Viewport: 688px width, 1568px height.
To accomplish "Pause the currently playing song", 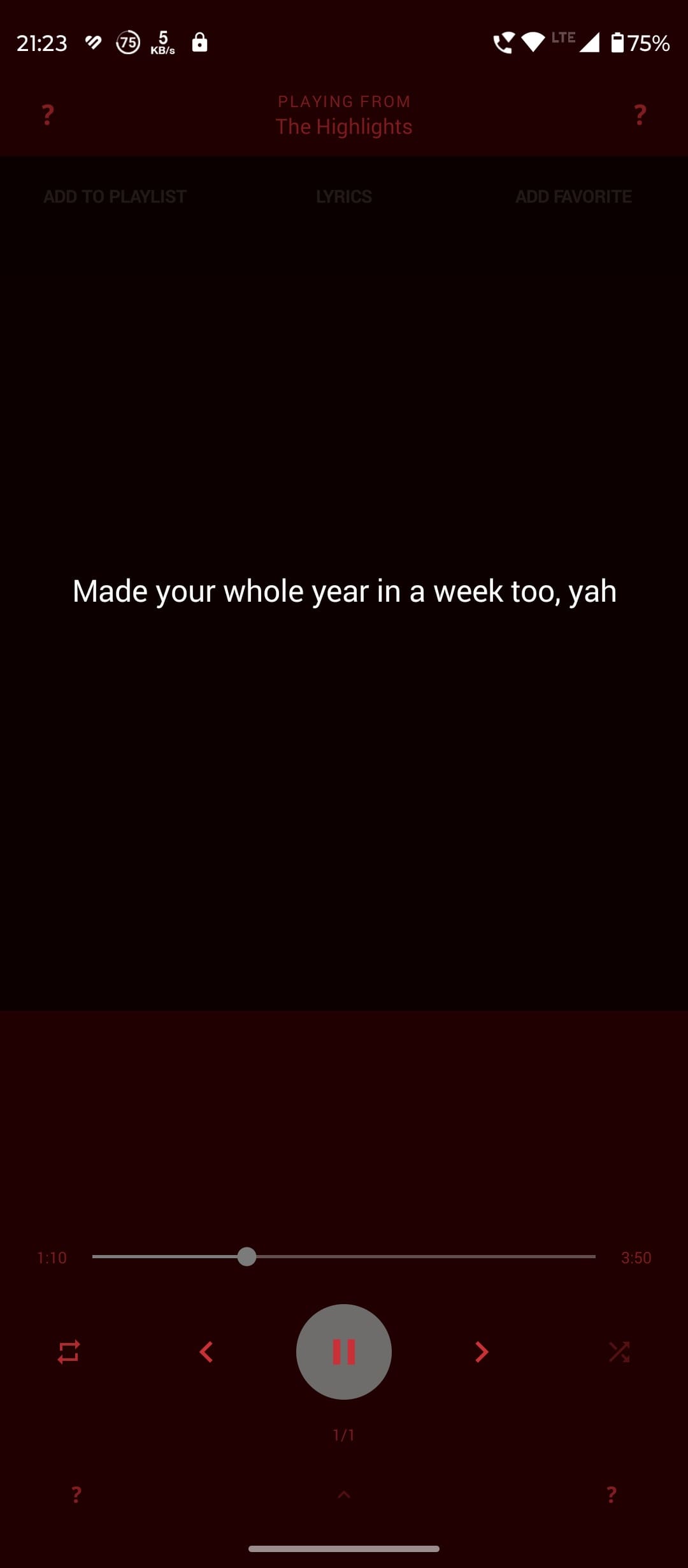I will (343, 1353).
